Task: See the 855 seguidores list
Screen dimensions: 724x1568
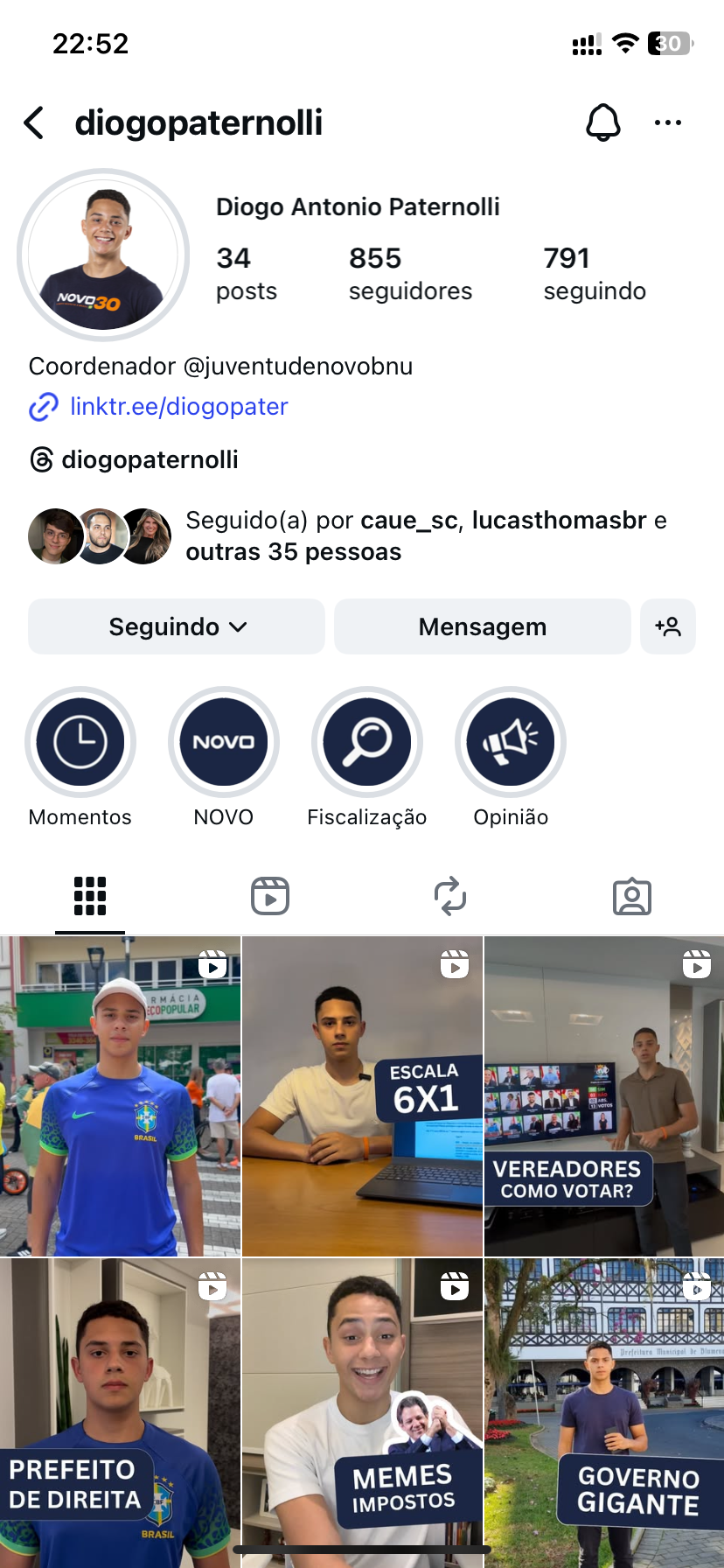Action: click(409, 273)
